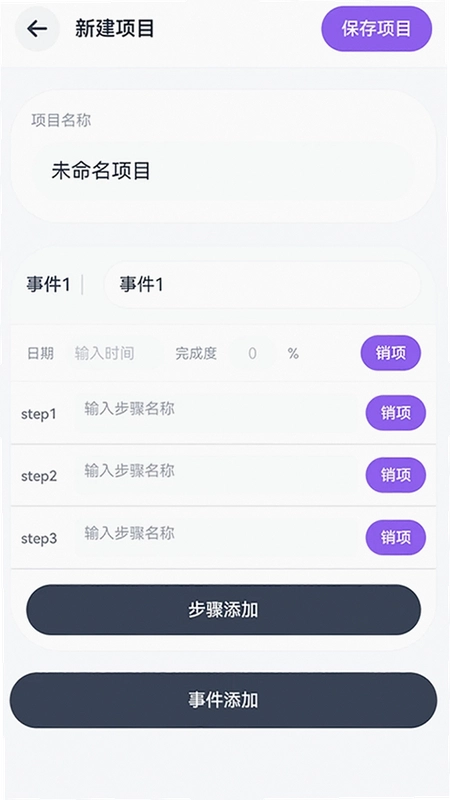Add a new event with 事件添加

point(223,700)
